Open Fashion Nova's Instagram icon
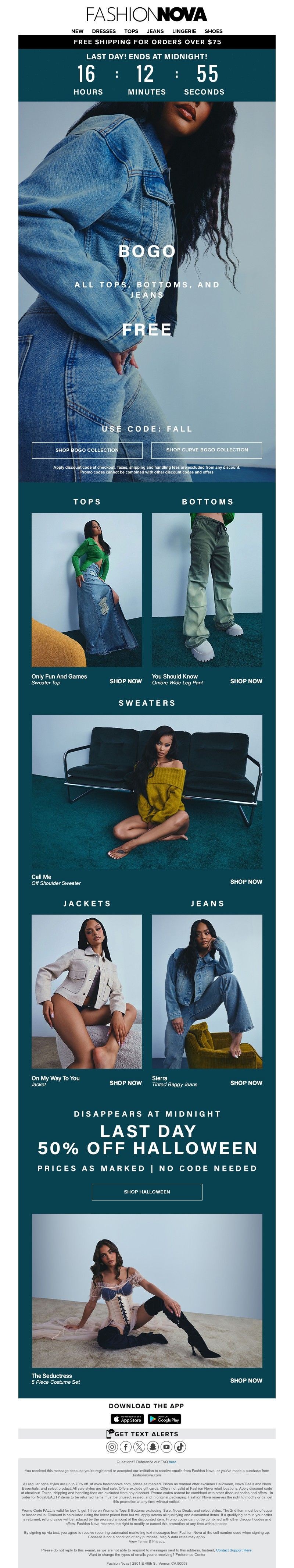The image size is (294, 1568). 112,1447
